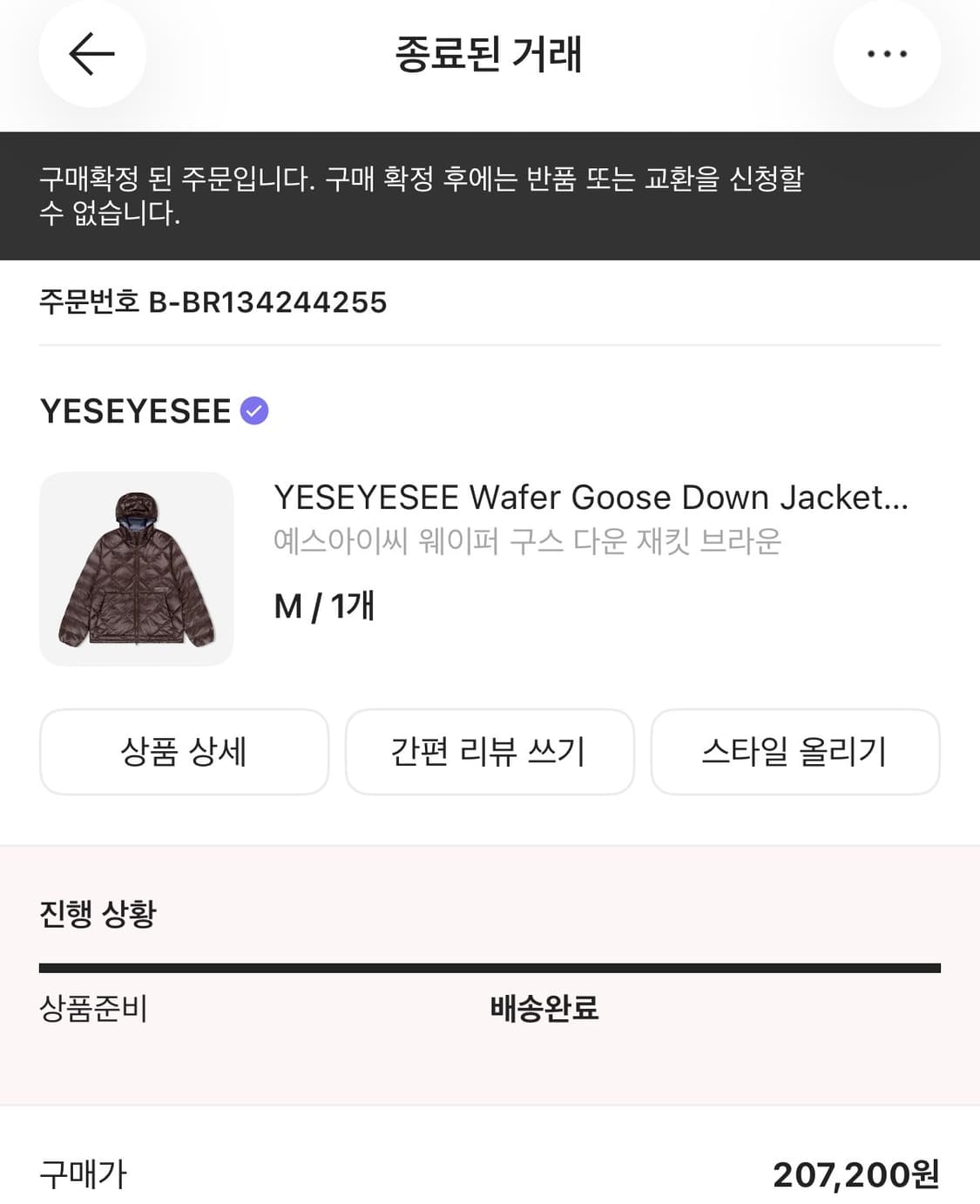Click the verified badge next to YESEYESEE
This screenshot has width=980, height=1204.
point(253,411)
